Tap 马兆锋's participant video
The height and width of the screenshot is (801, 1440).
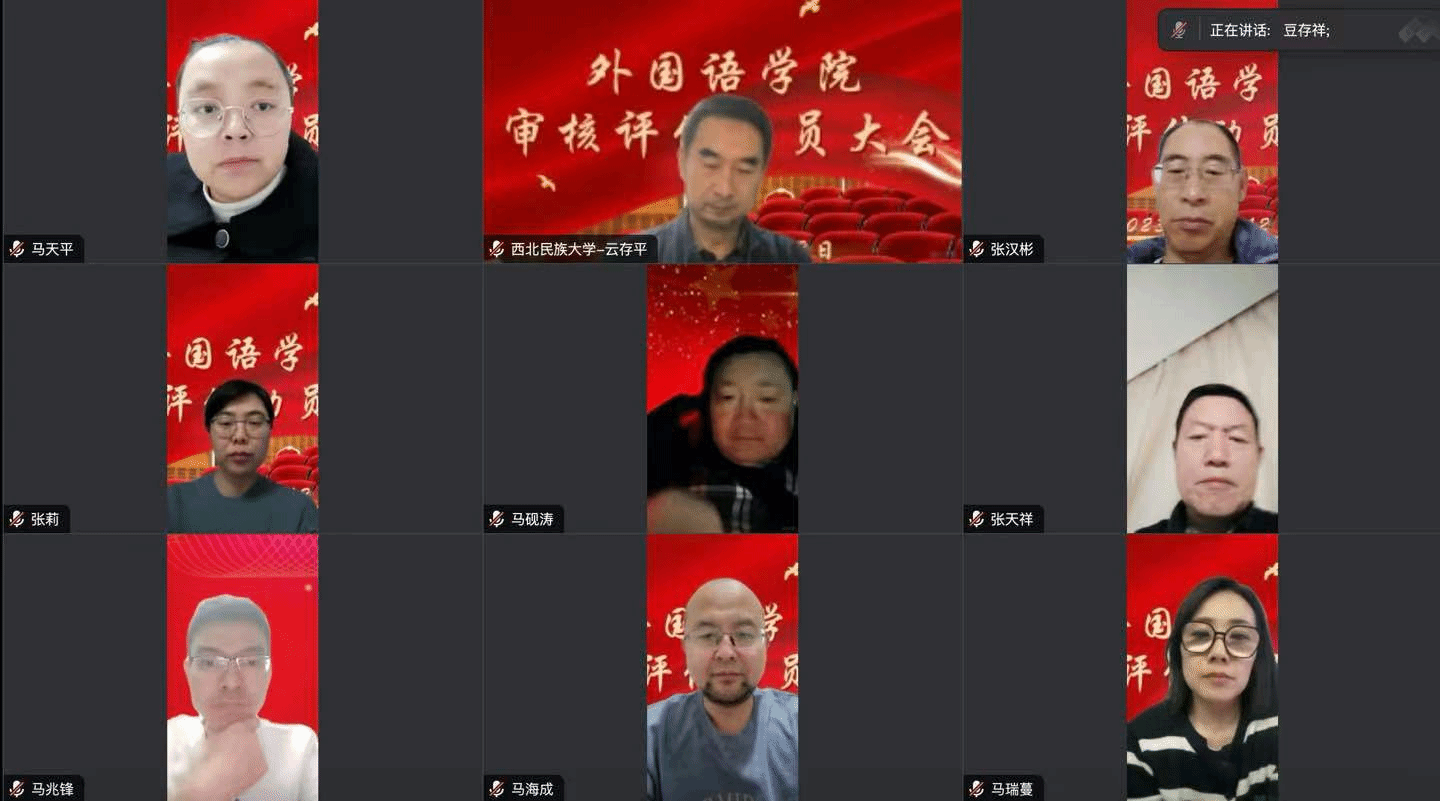pyautogui.click(x=242, y=667)
